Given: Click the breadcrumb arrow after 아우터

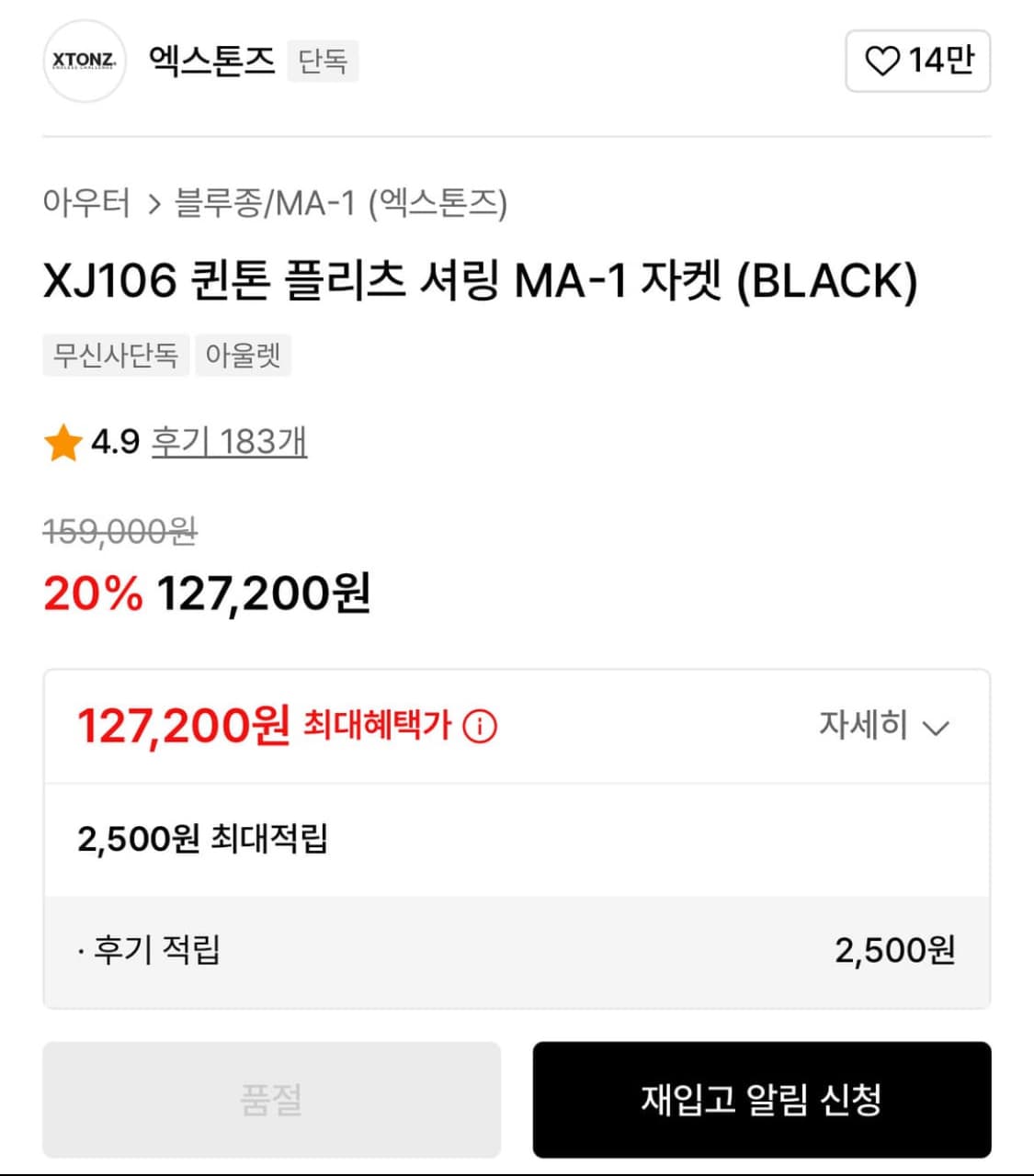Looking at the screenshot, I should [153, 204].
